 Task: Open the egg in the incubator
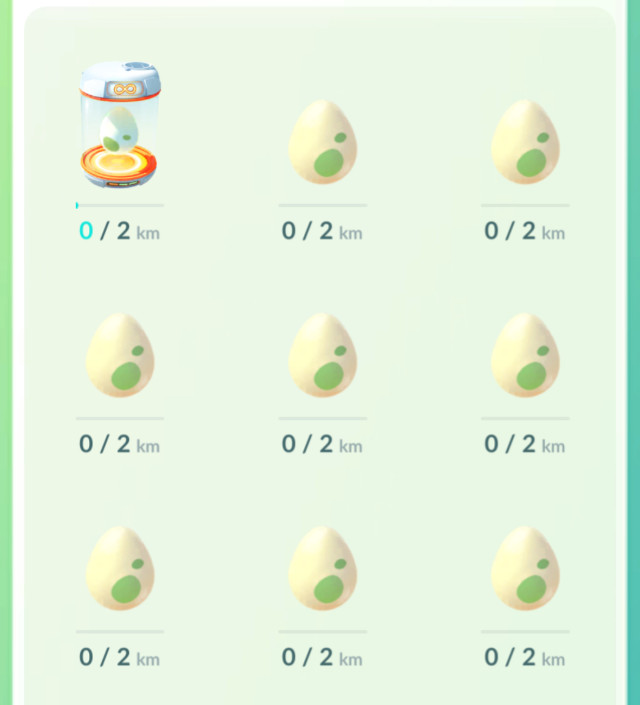[x=119, y=127]
